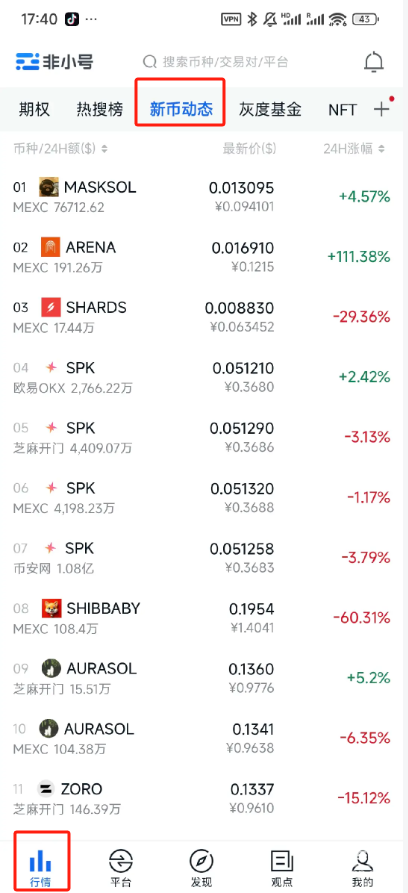This screenshot has height=893, width=408.
Task: Open the notifications bell
Action: [374, 62]
